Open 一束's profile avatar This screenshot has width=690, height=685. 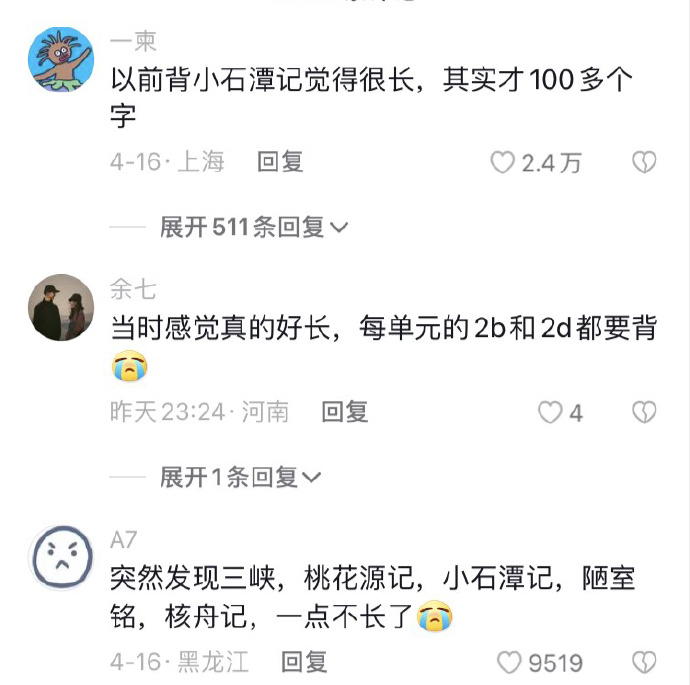tap(61, 60)
